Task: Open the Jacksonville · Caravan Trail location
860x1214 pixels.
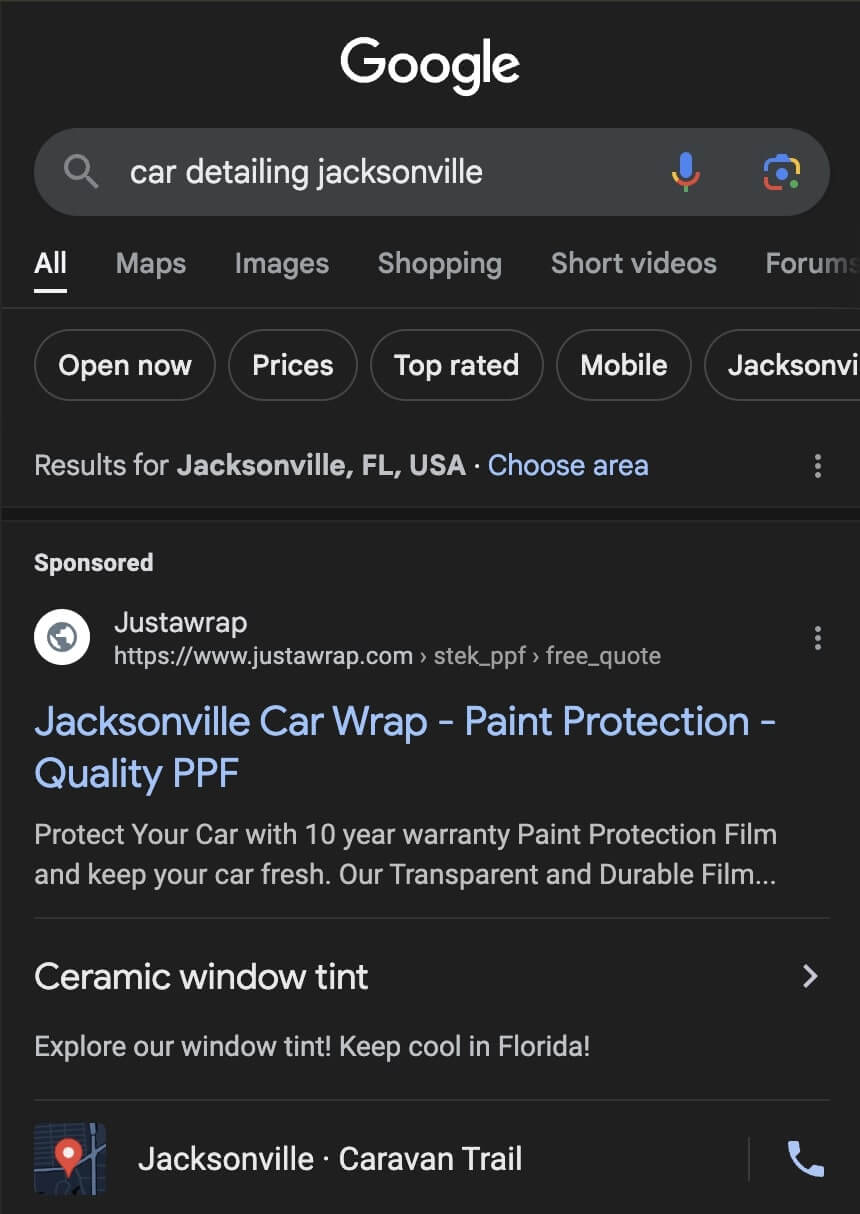Action: click(x=330, y=1159)
